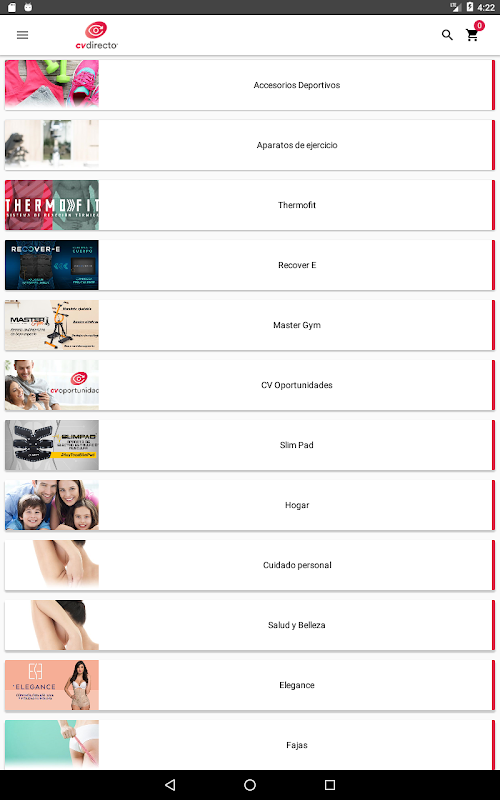This screenshot has height=800, width=500.
Task: Open the hamburger drawer menu
Action: coord(22,35)
